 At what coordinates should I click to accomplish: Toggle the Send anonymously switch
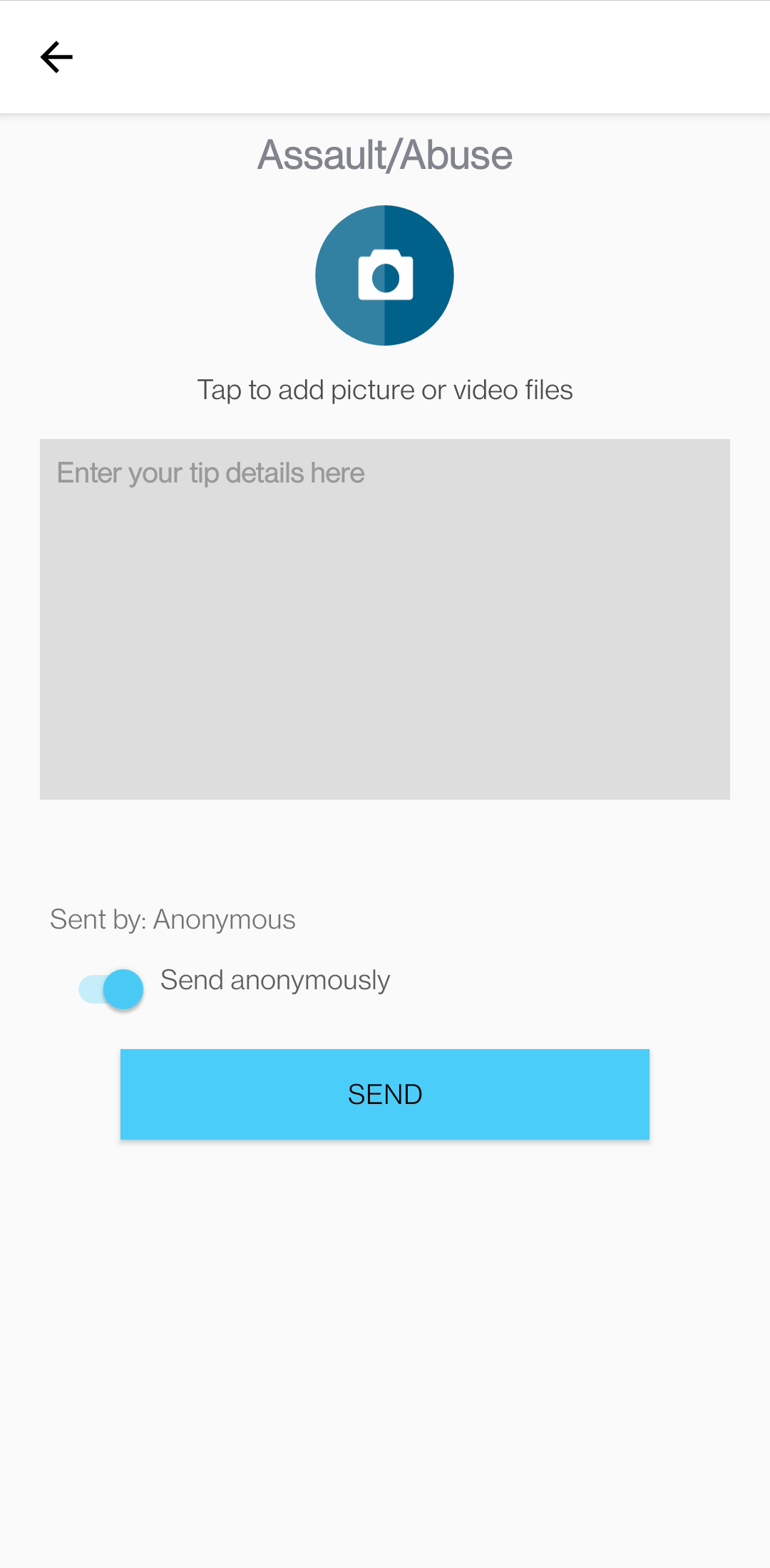112,989
